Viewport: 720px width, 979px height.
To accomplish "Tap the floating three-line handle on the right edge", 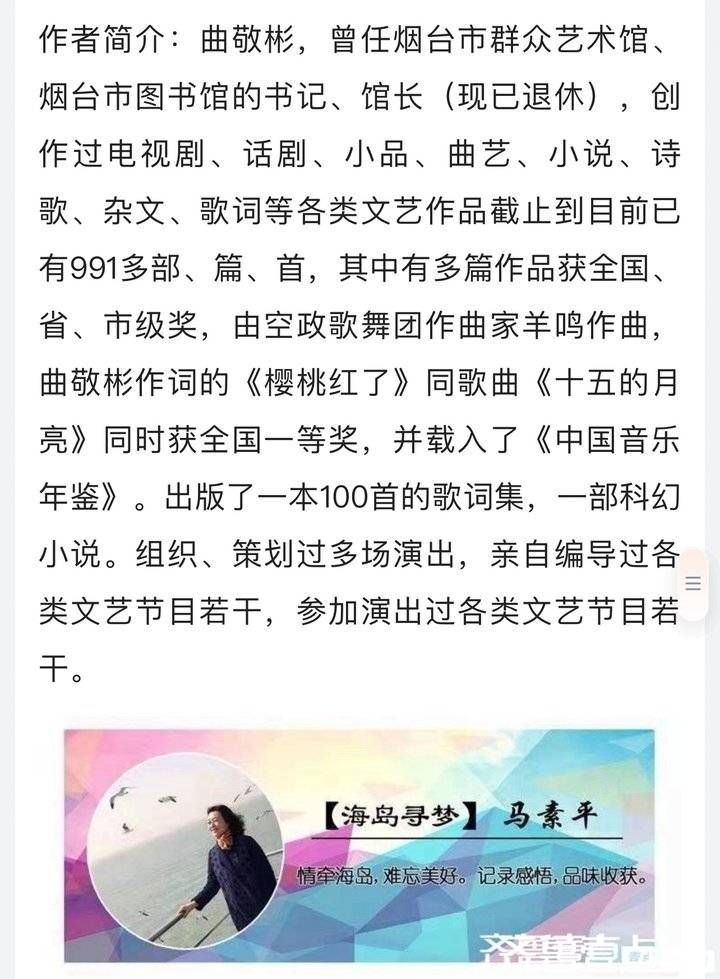I will tap(693, 584).
